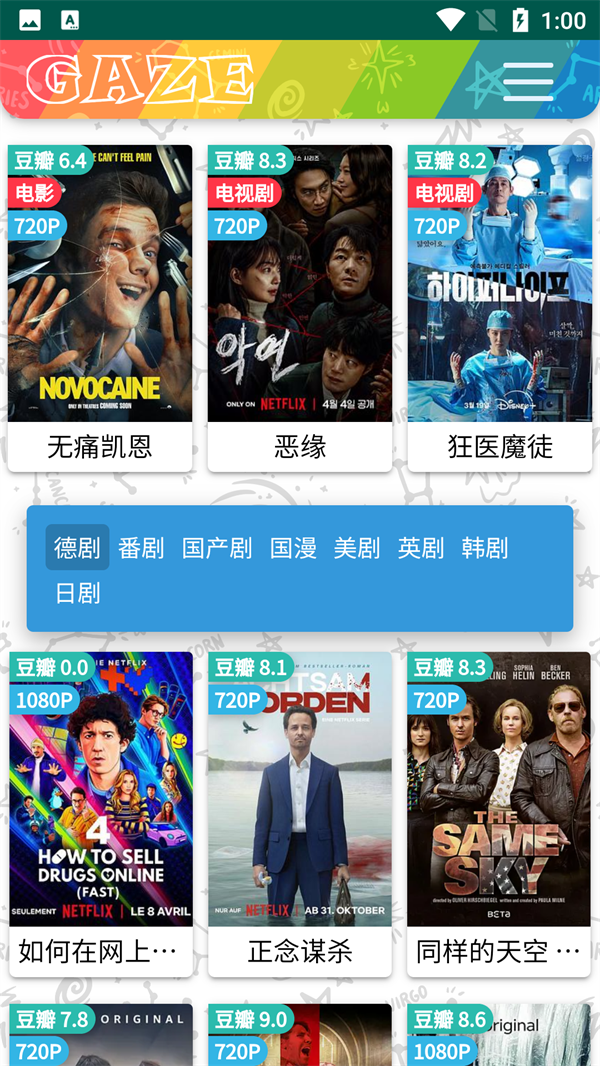The image size is (600, 1066).
Task: Open the 同样的天空 show card
Action: click(x=499, y=810)
